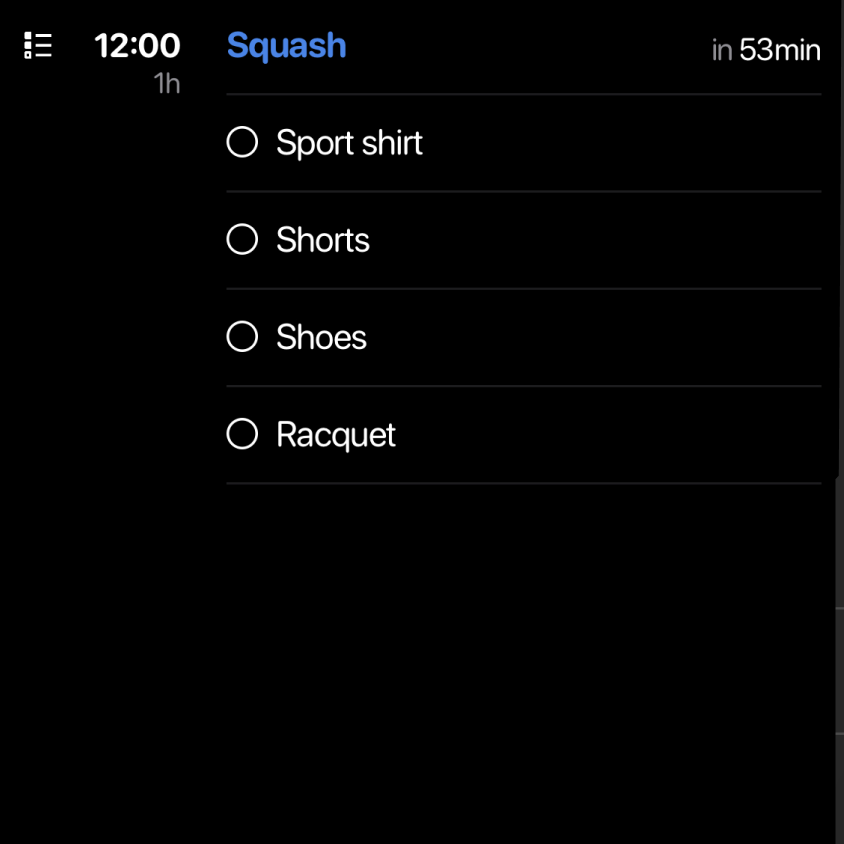Mark Shorts as packed
Viewport: 844px width, 844px height.
[242, 240]
